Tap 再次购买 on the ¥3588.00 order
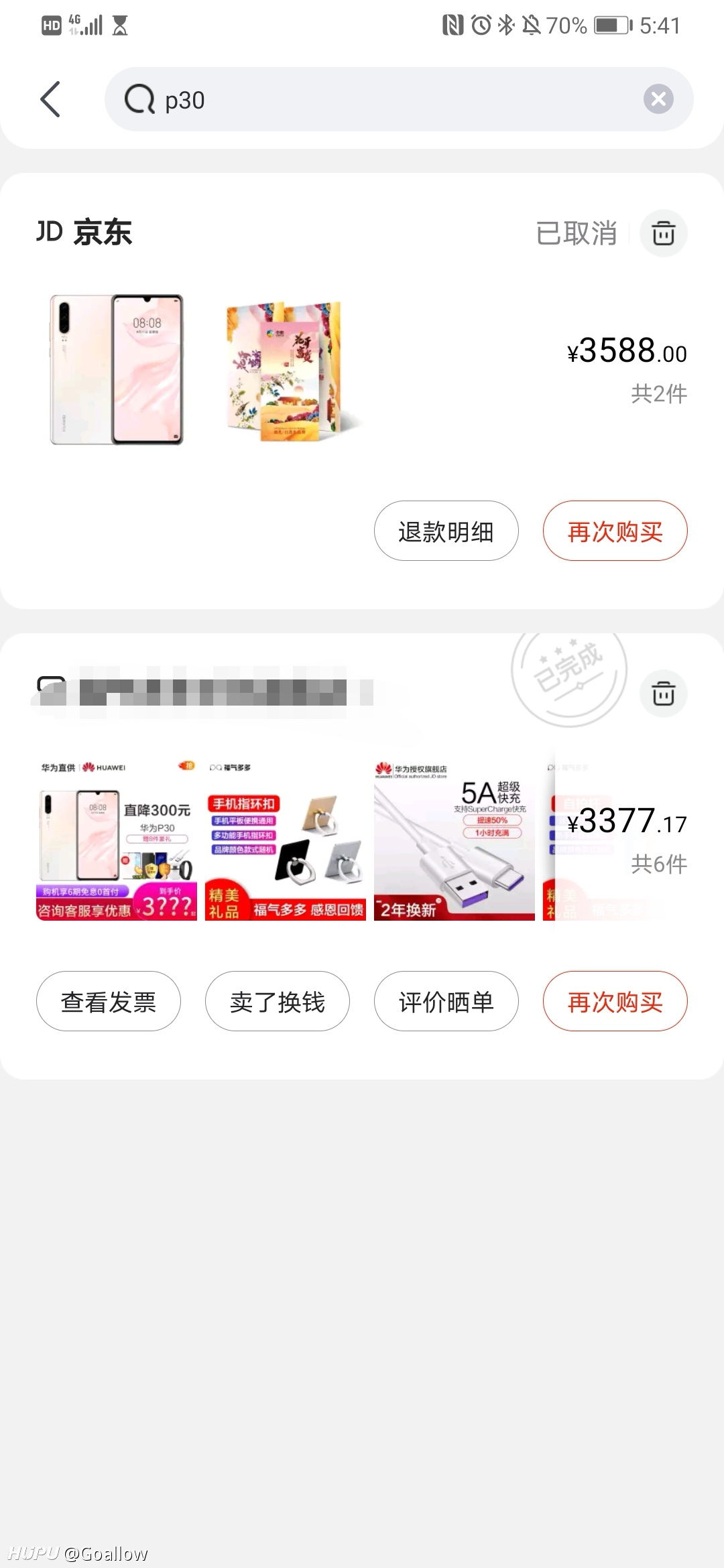Image resolution: width=724 pixels, height=1568 pixels. point(615,531)
